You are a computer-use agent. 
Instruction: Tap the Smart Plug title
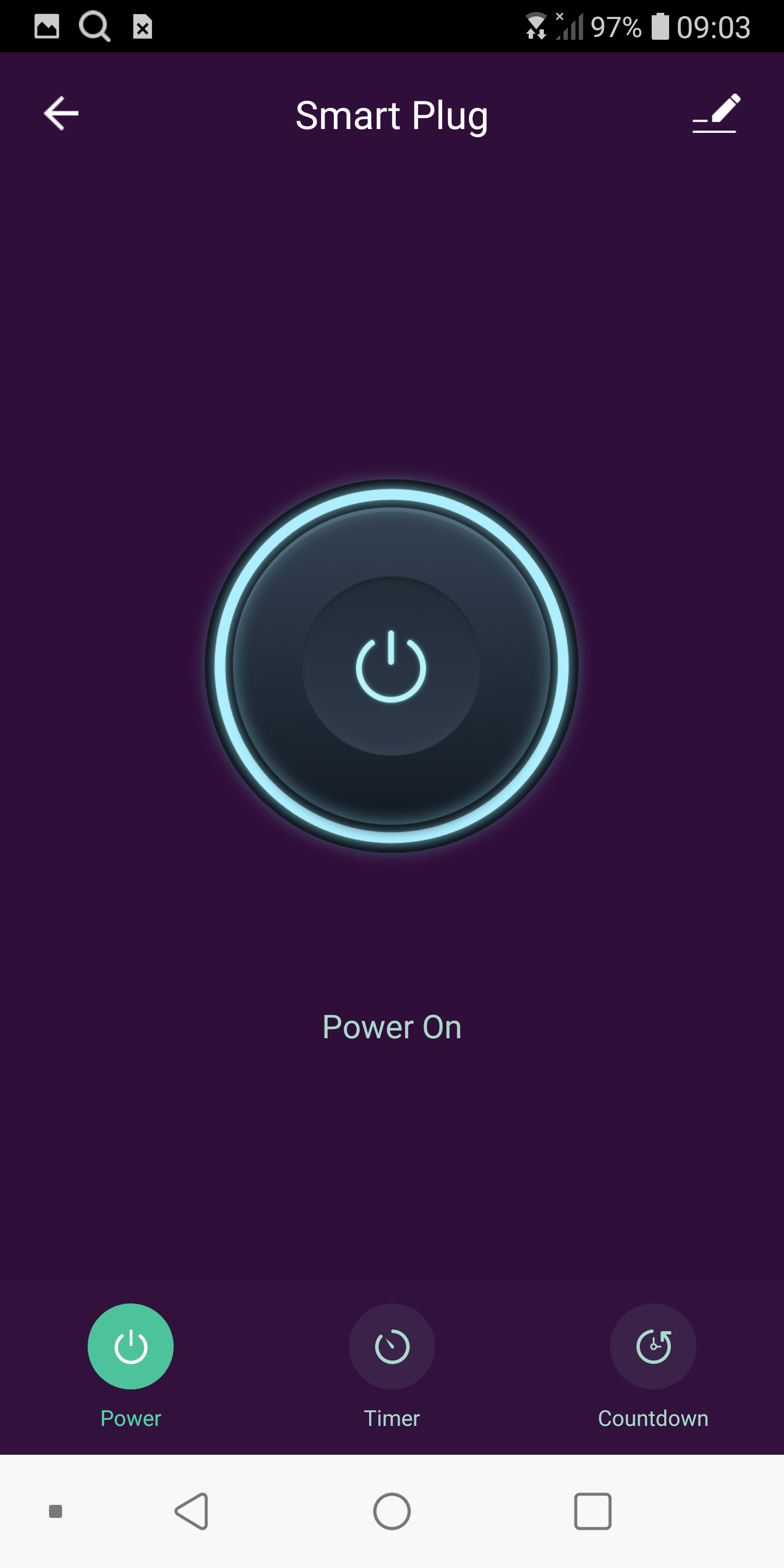point(392,115)
